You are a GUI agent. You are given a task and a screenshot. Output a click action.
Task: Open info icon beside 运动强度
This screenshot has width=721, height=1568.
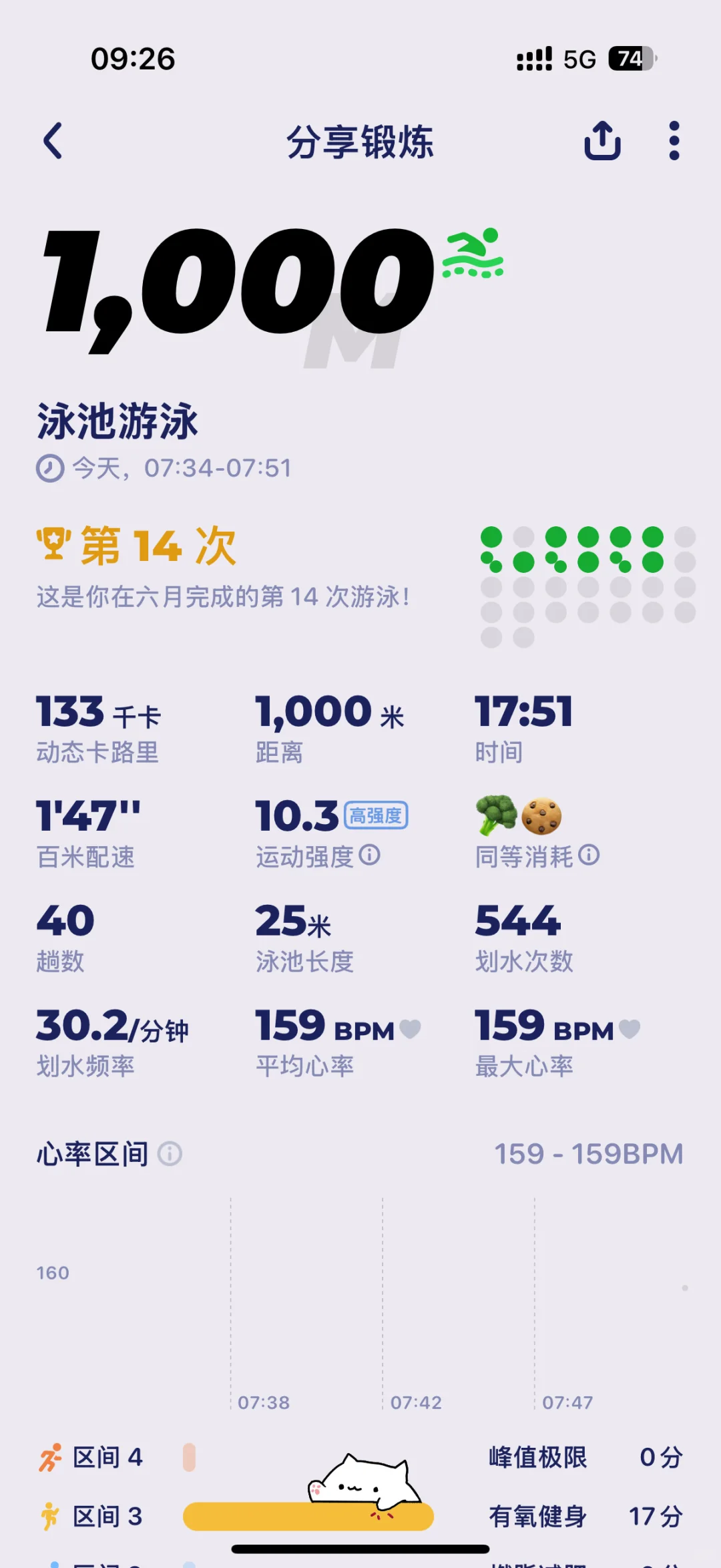pyautogui.click(x=369, y=855)
